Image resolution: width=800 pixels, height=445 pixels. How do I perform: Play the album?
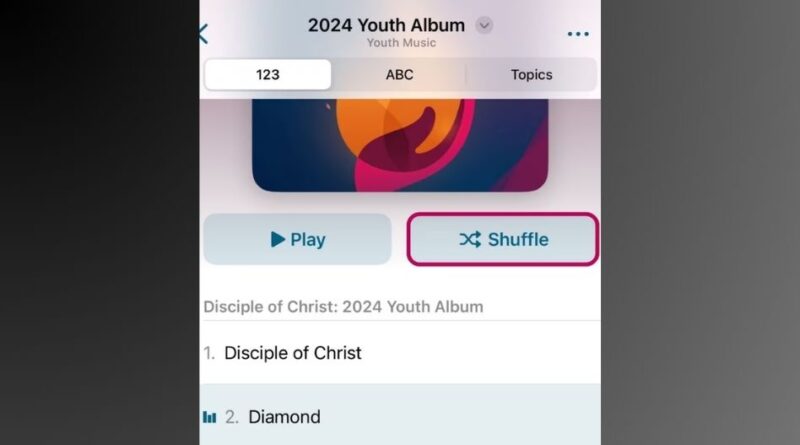click(x=297, y=239)
